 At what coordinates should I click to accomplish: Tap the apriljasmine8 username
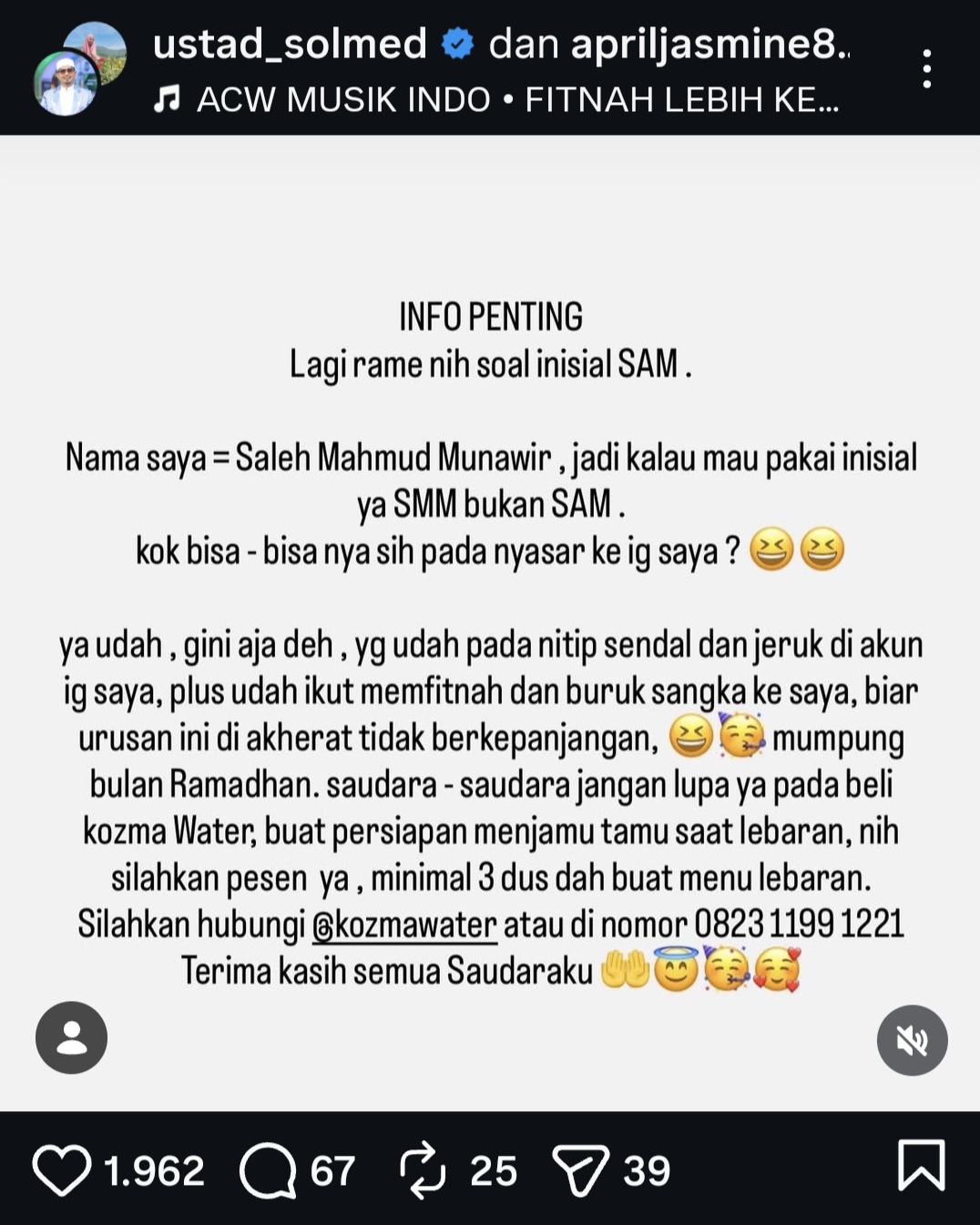pos(715,41)
